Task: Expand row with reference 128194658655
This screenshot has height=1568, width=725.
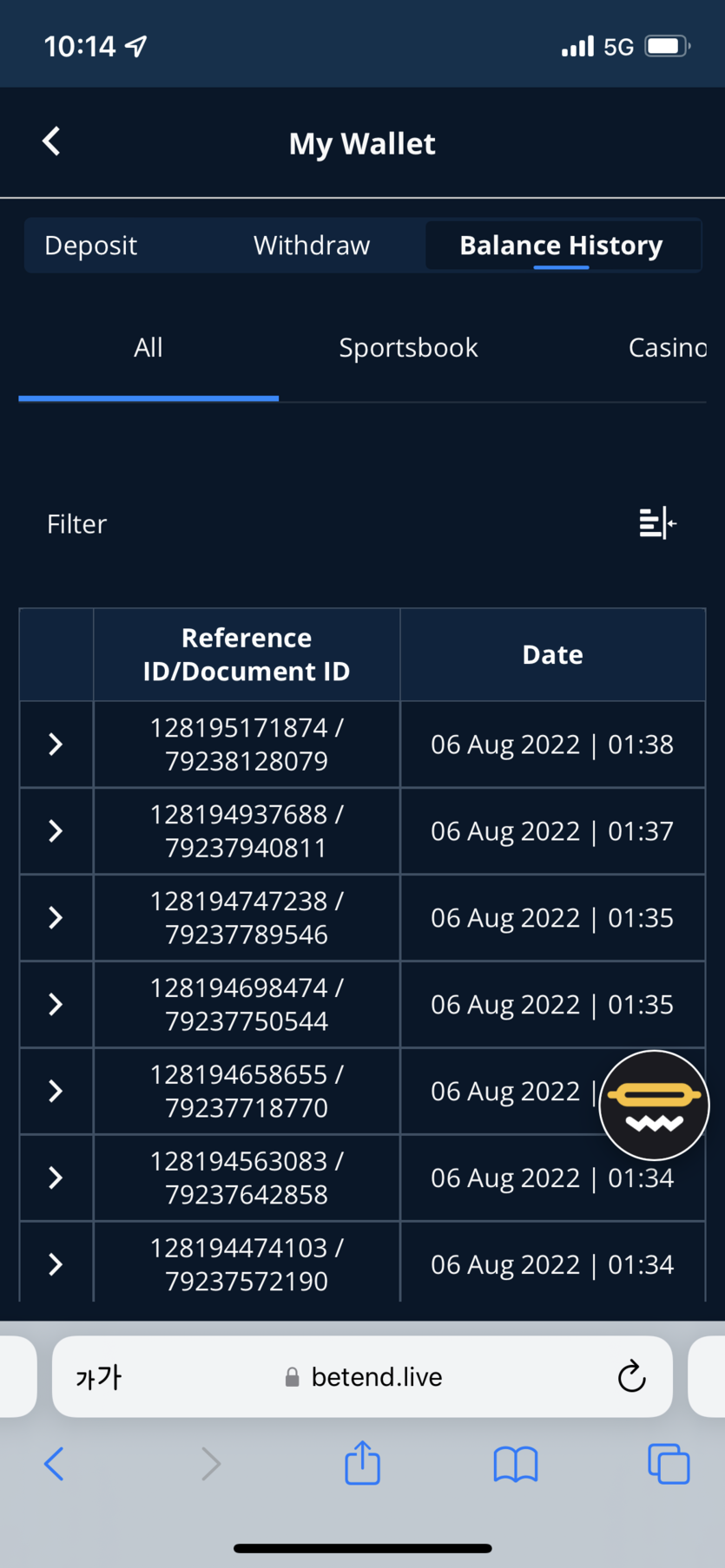Action: (x=56, y=1092)
